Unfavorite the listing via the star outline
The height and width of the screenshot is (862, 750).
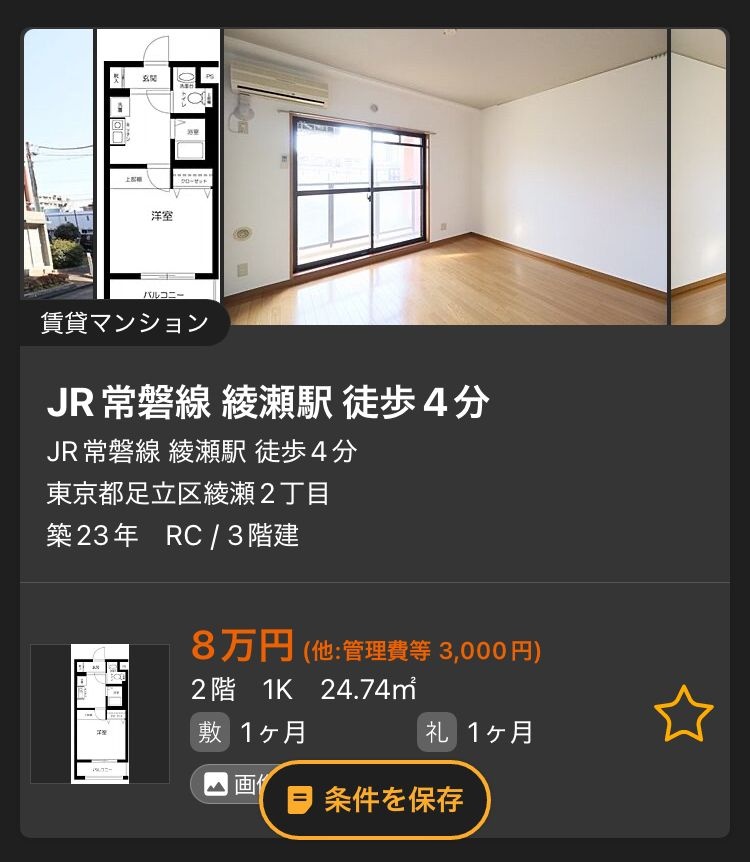682,715
